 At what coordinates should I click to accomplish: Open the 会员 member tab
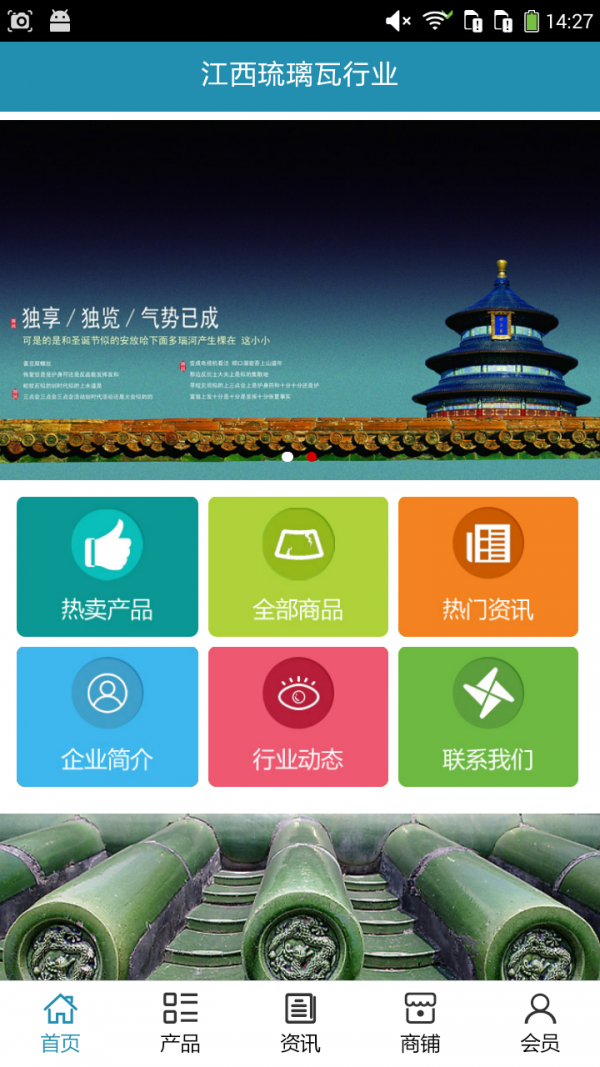tap(540, 1023)
